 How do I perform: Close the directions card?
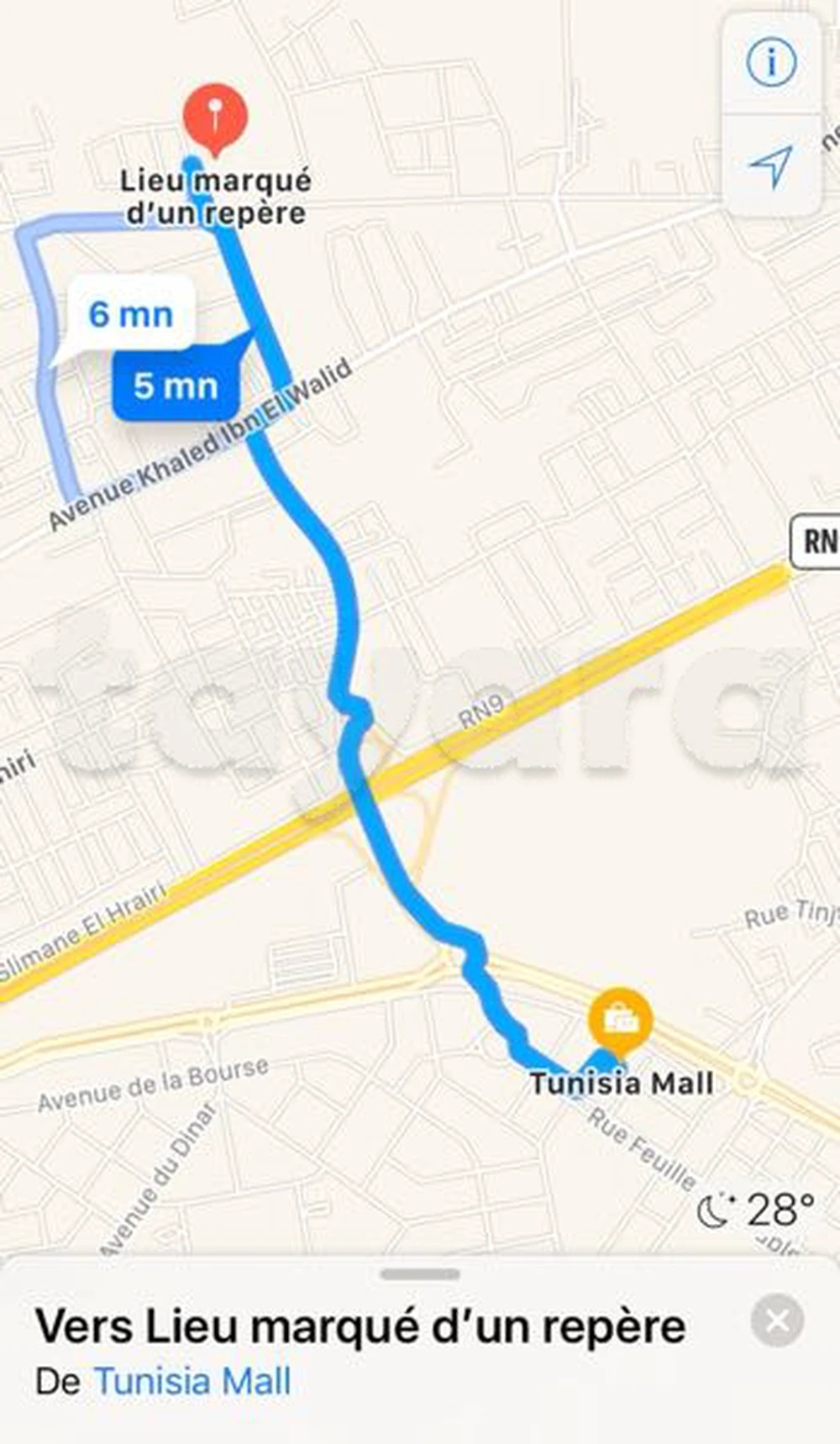coord(777,1321)
